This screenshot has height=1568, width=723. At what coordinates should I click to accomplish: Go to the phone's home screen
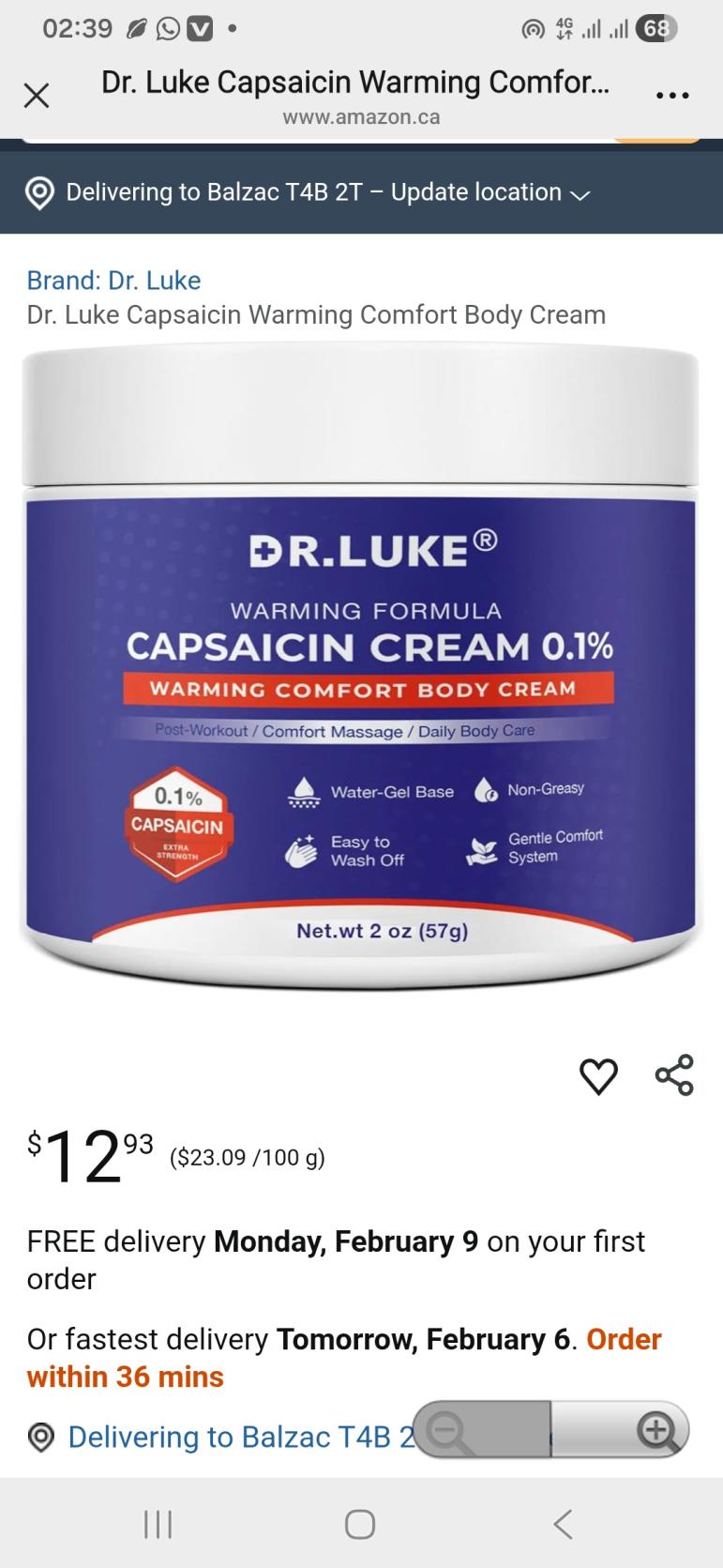tap(360, 1524)
